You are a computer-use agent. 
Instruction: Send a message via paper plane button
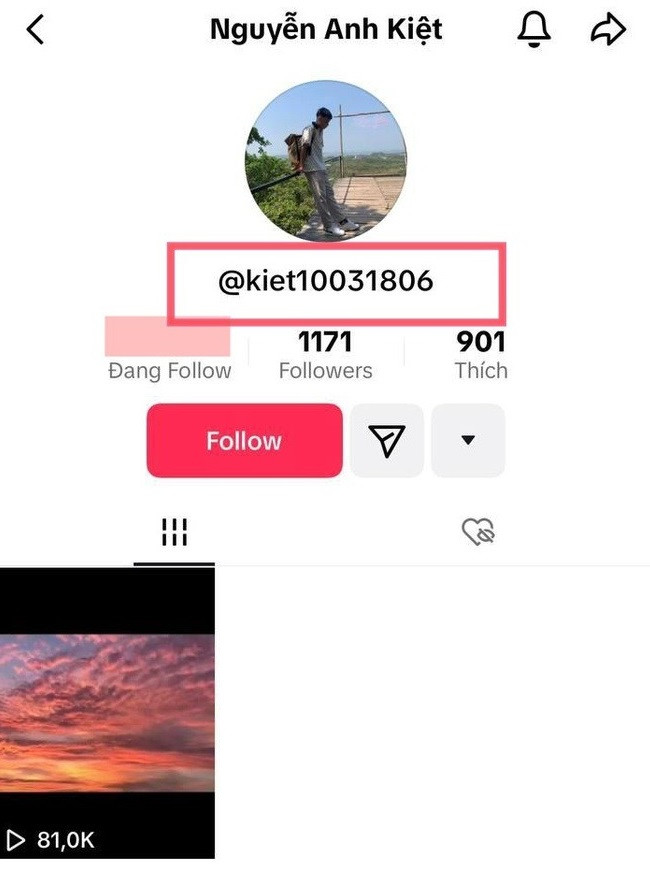pyautogui.click(x=387, y=441)
